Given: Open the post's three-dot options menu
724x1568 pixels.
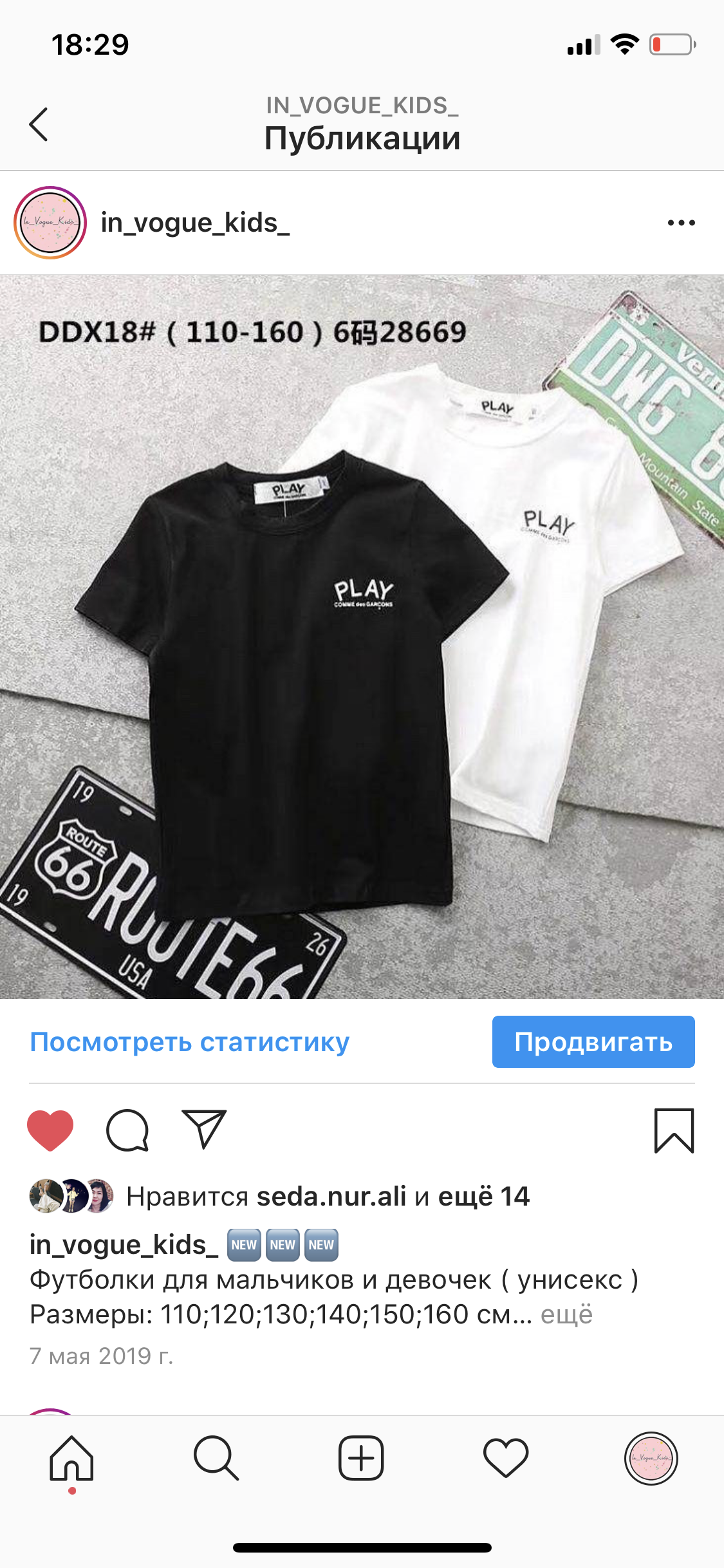Looking at the screenshot, I should 681,223.
